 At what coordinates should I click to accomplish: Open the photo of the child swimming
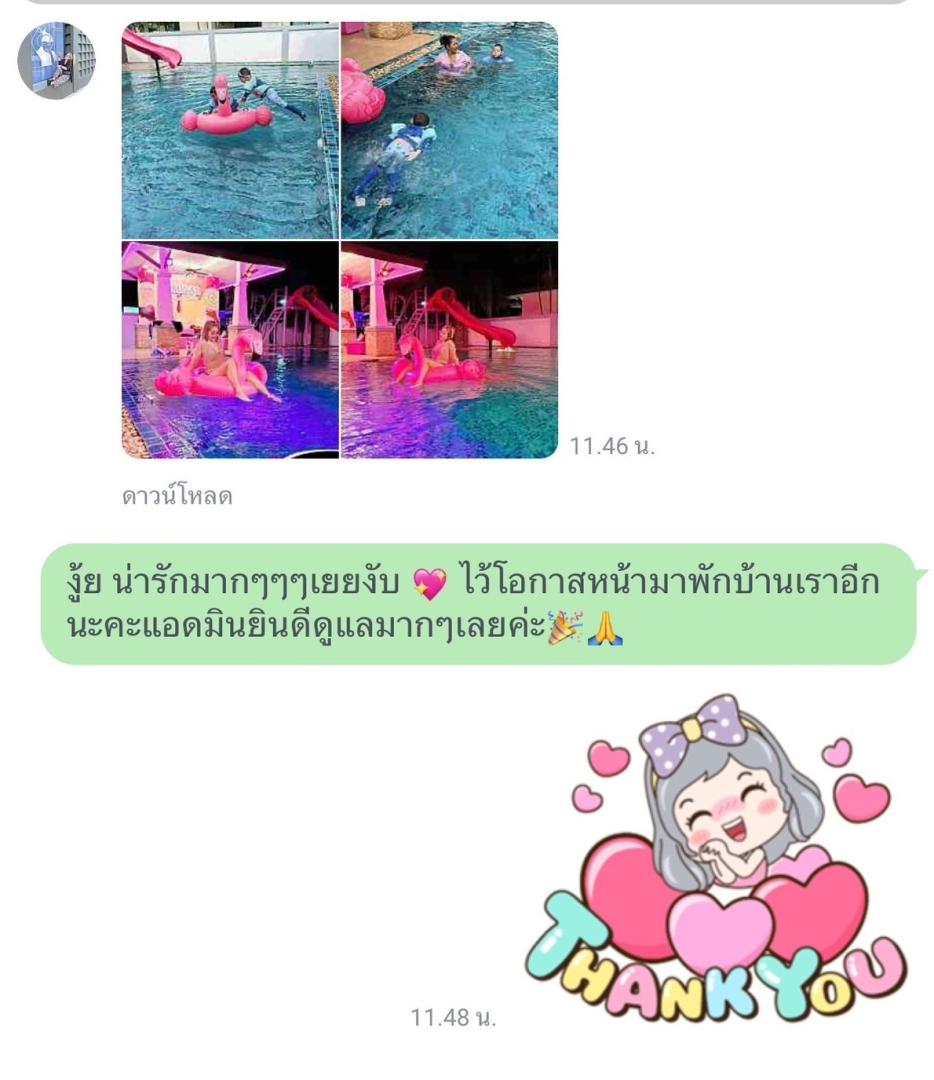pyautogui.click(x=448, y=130)
